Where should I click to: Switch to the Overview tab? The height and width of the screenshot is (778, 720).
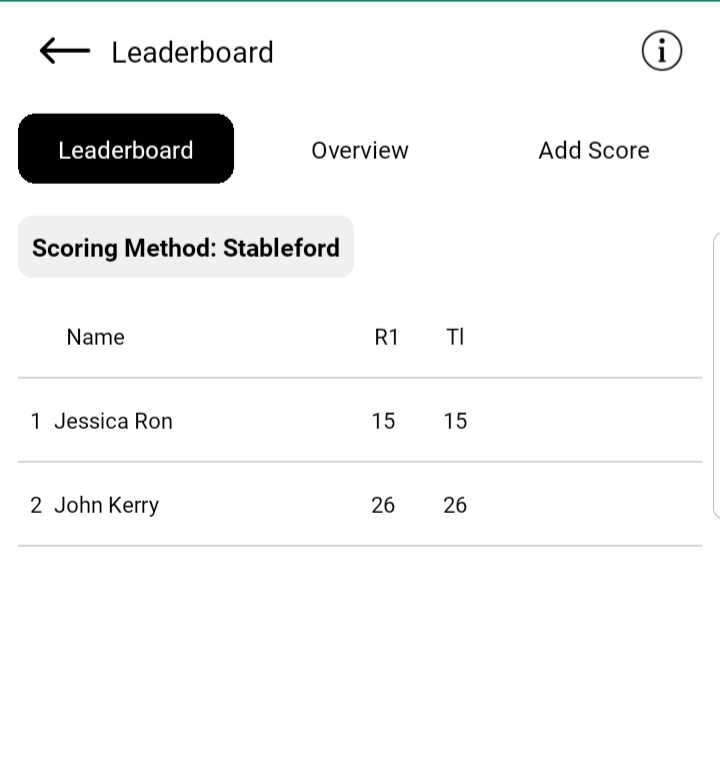click(360, 150)
